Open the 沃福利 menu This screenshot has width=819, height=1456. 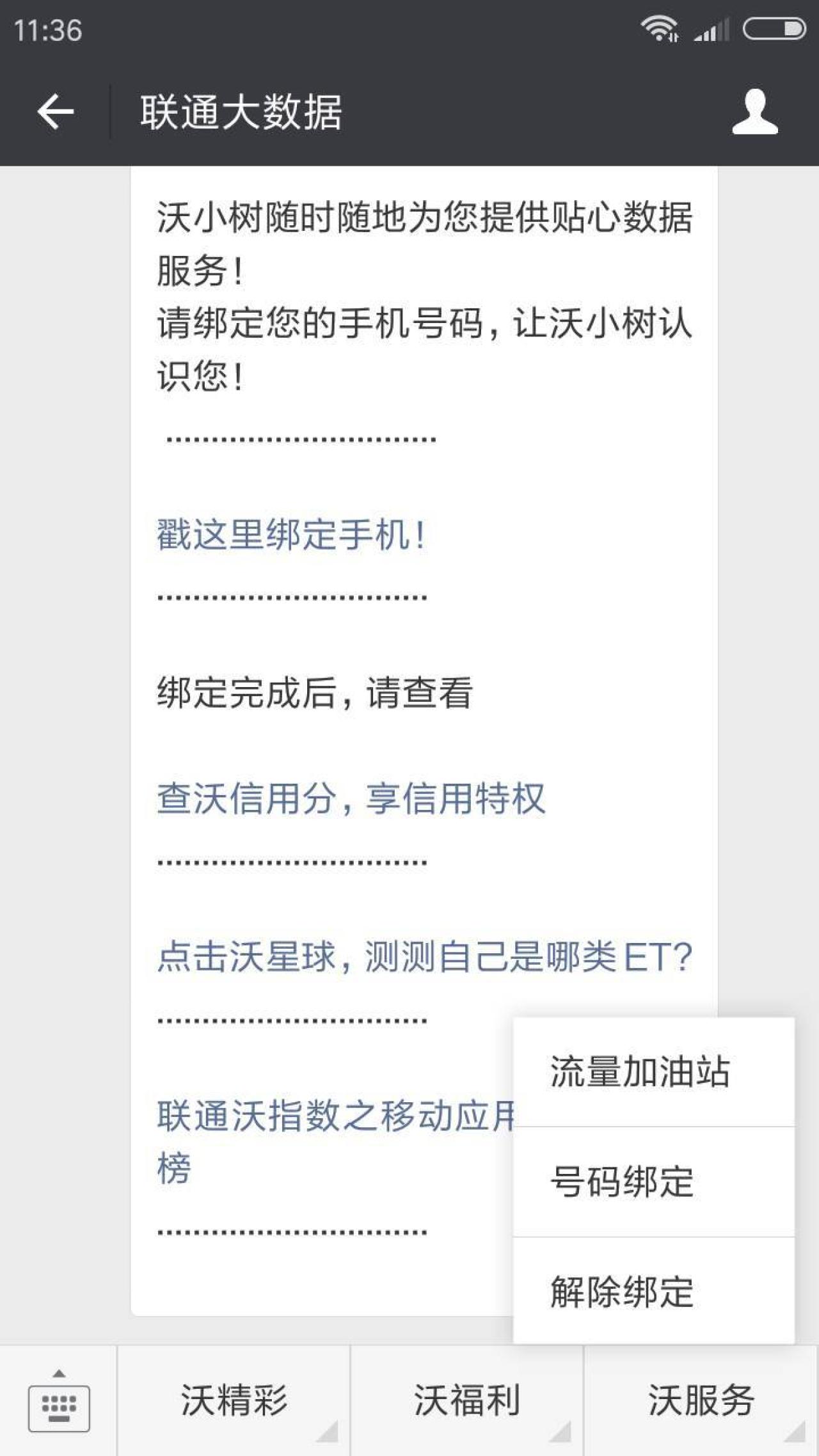pyautogui.click(x=467, y=1401)
